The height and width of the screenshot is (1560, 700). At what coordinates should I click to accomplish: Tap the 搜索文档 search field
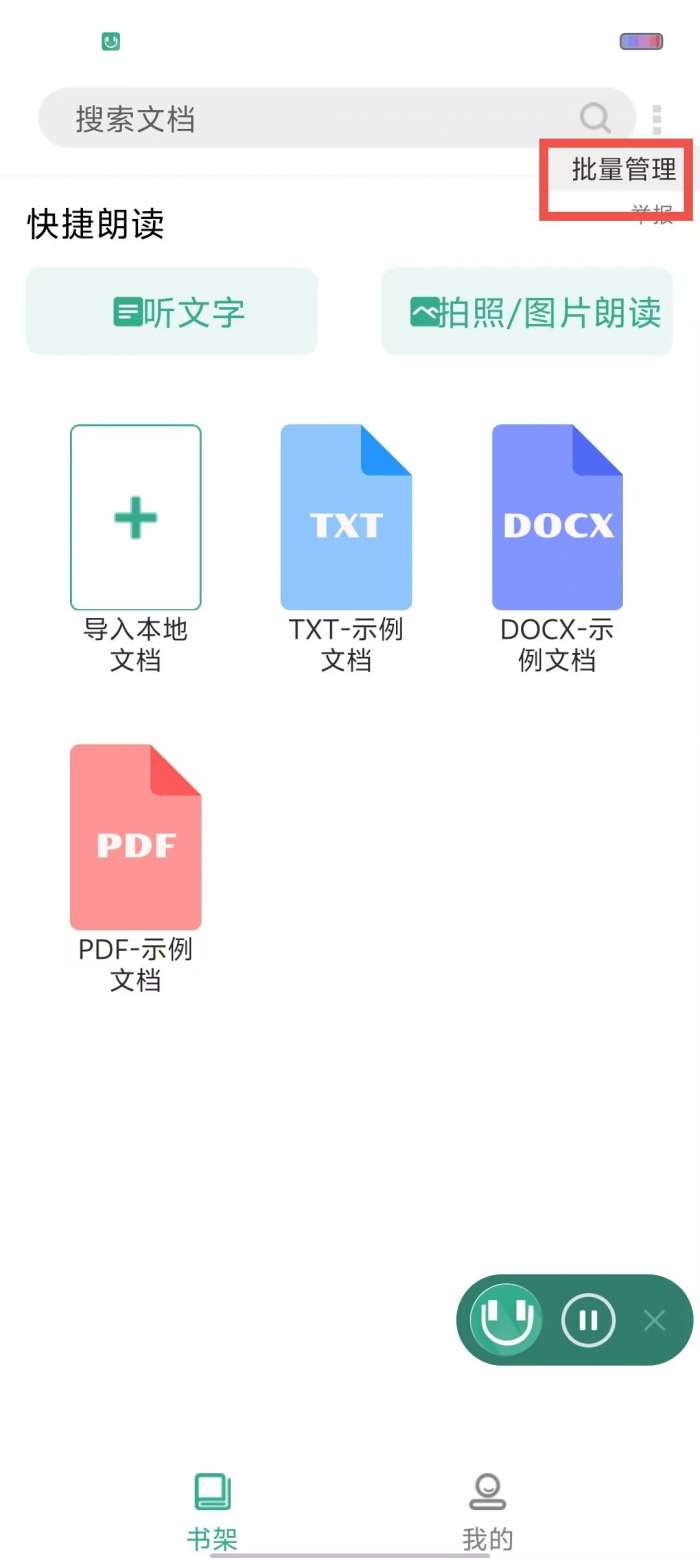[x=300, y=119]
